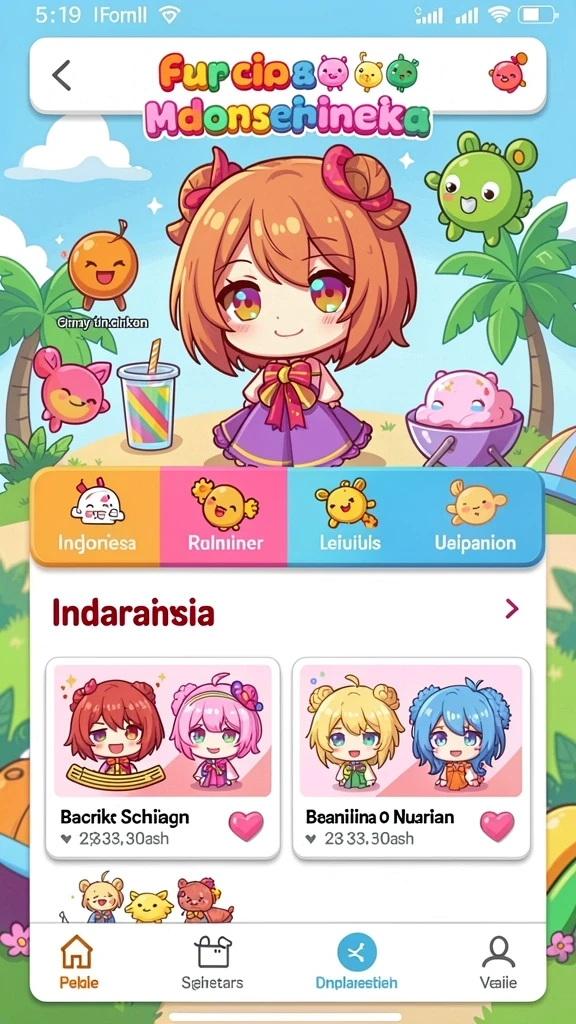Switch to the Sehetars tab
The image size is (576, 1024).
tap(213, 962)
